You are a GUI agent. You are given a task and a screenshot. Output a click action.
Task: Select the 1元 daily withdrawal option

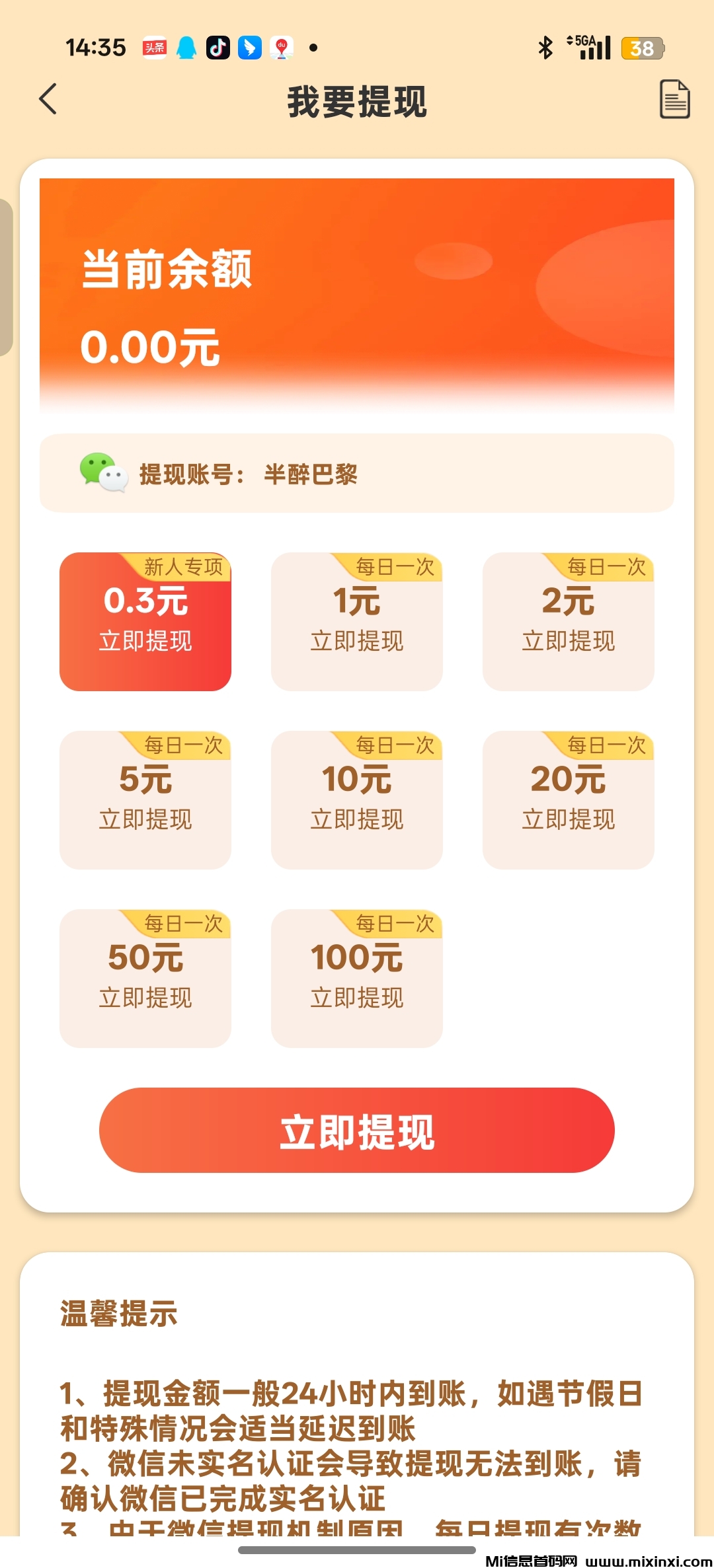click(357, 621)
